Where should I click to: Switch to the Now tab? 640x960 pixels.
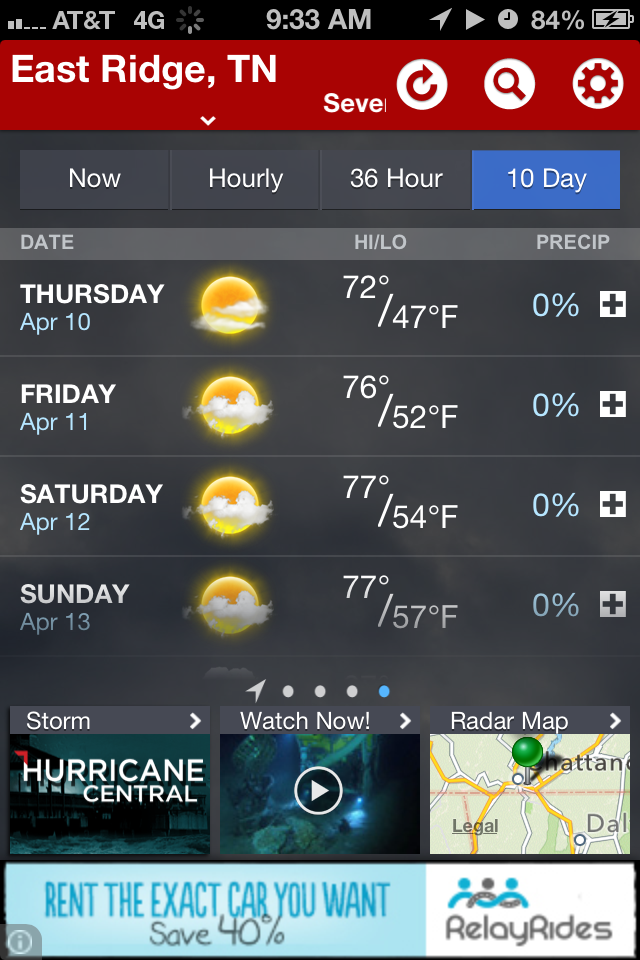pyautogui.click(x=95, y=179)
